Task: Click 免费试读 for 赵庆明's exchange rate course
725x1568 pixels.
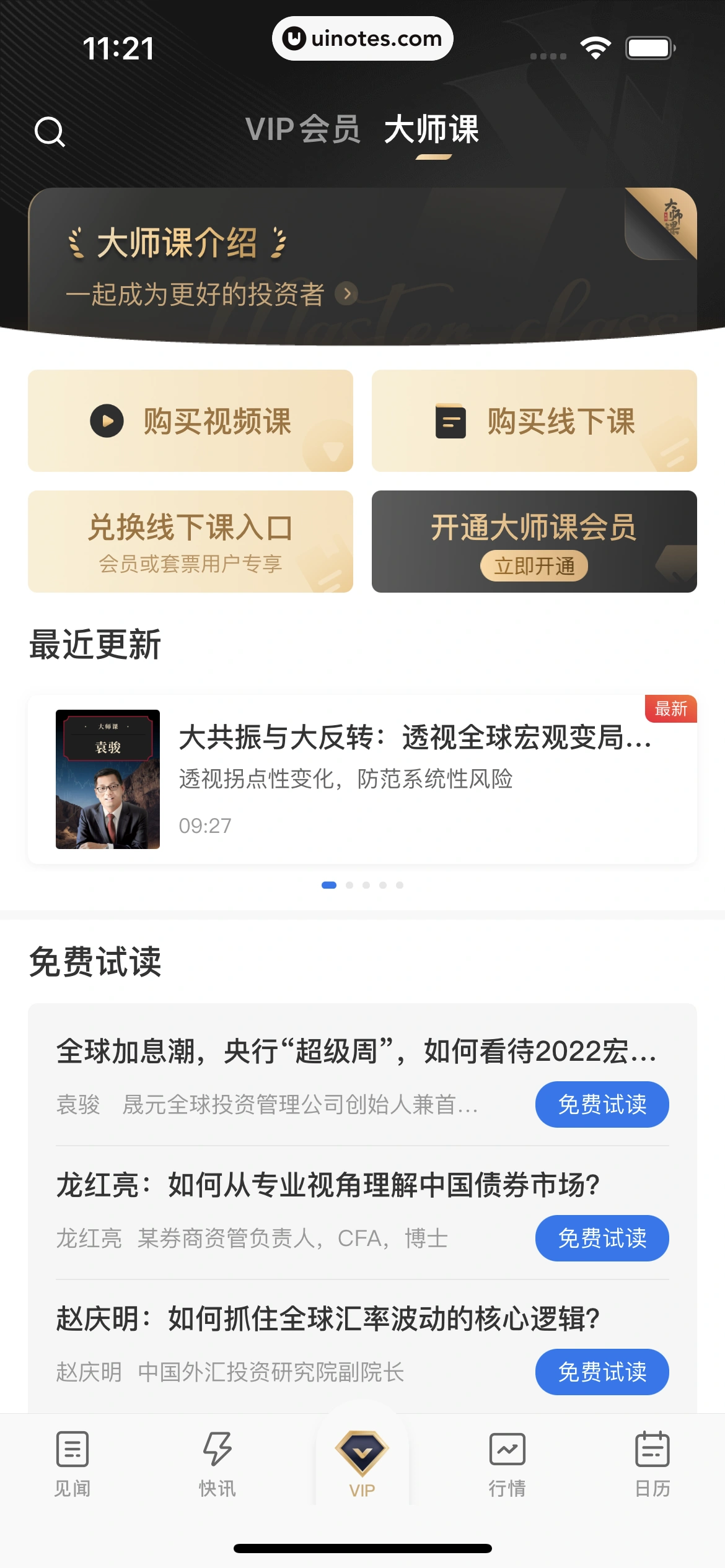Action: (x=602, y=1372)
